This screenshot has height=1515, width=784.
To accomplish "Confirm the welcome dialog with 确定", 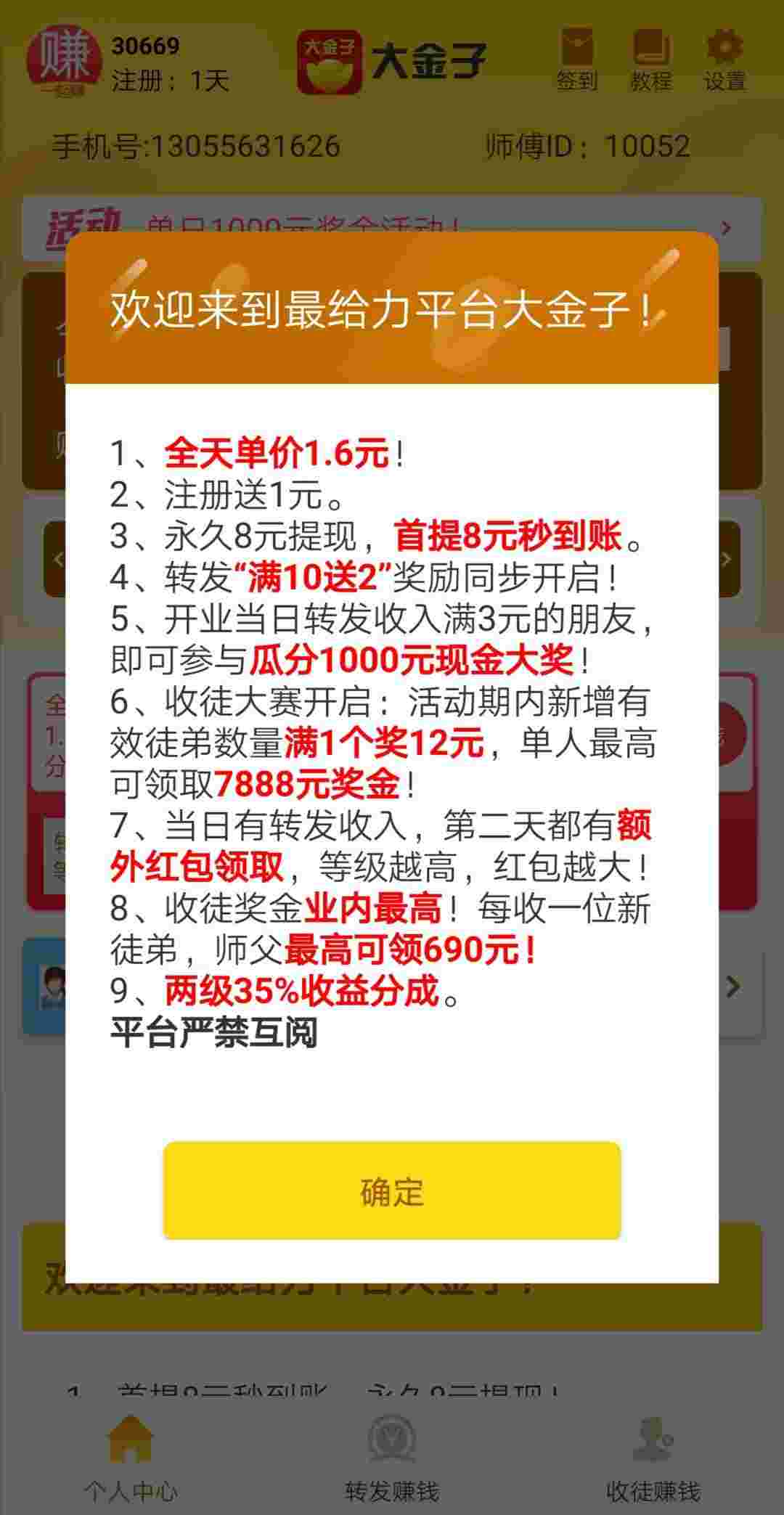I will tap(392, 1191).
